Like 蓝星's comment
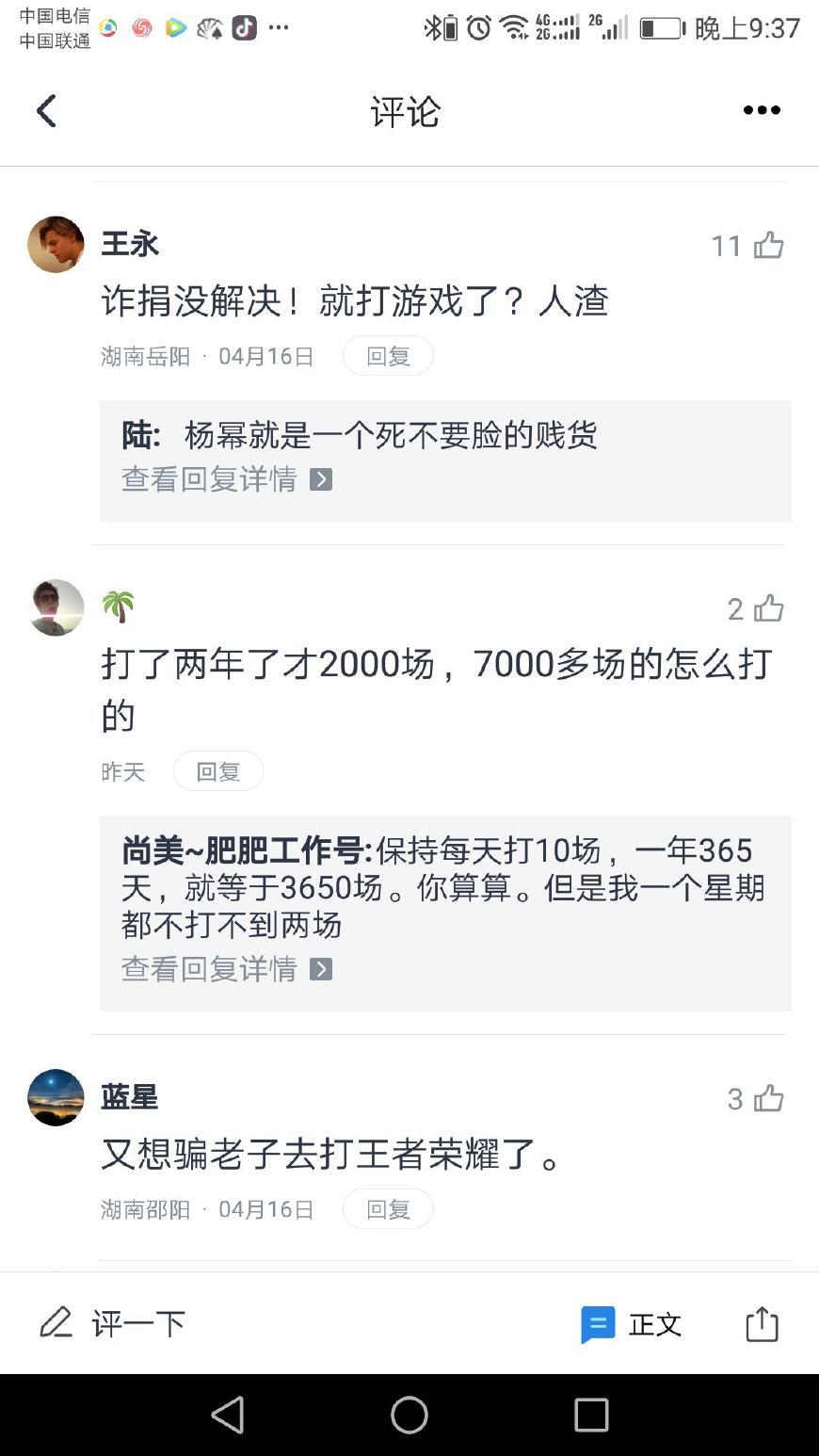This screenshot has width=819, height=1456. pyautogui.click(x=768, y=1098)
